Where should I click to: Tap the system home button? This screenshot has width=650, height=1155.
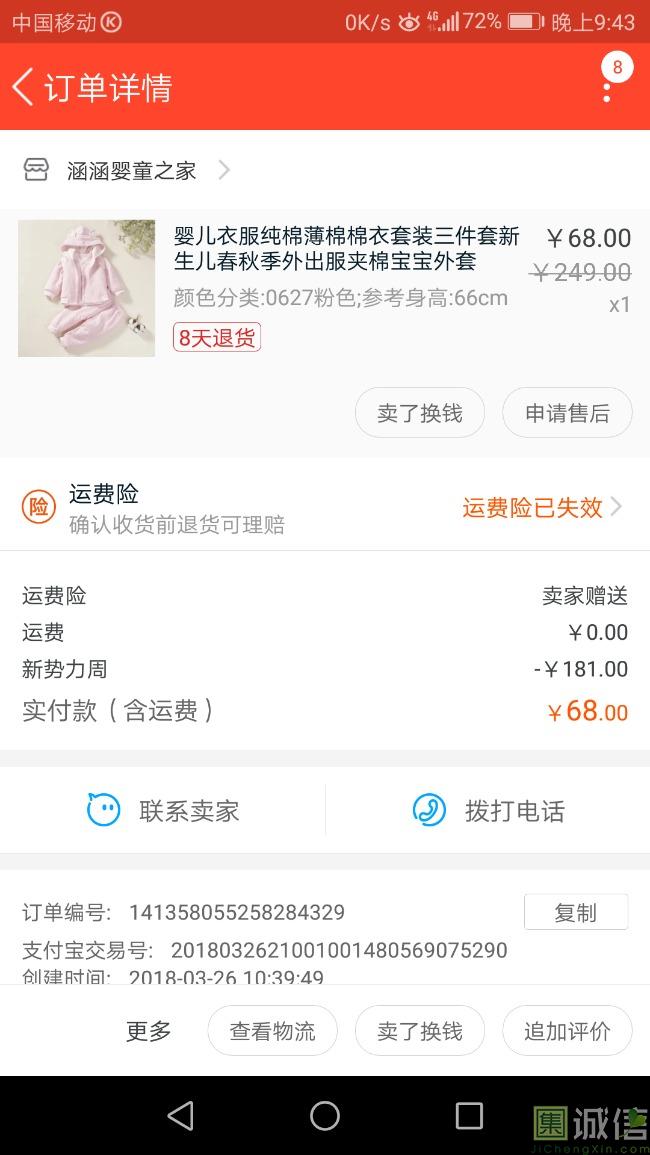pyautogui.click(x=325, y=1116)
